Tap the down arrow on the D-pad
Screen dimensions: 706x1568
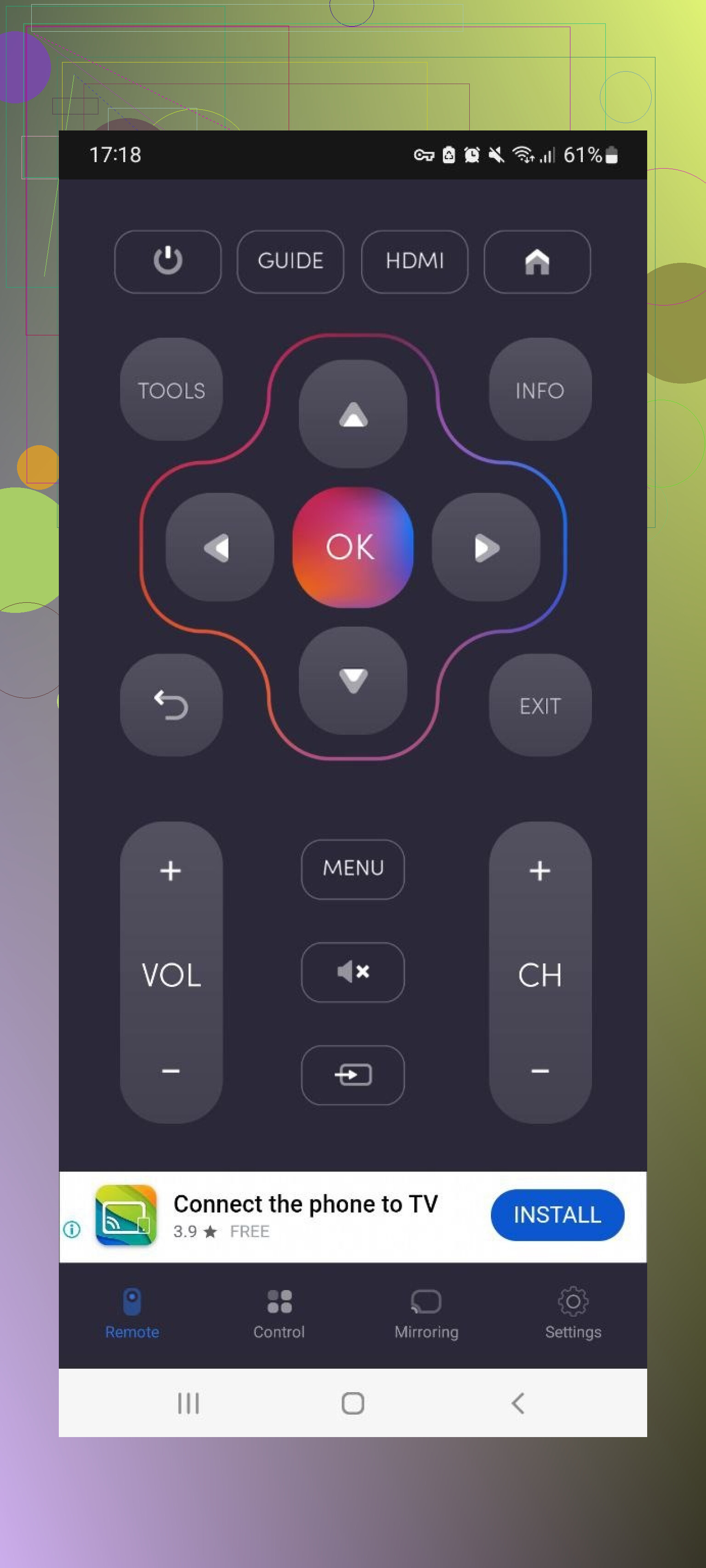pyautogui.click(x=353, y=680)
